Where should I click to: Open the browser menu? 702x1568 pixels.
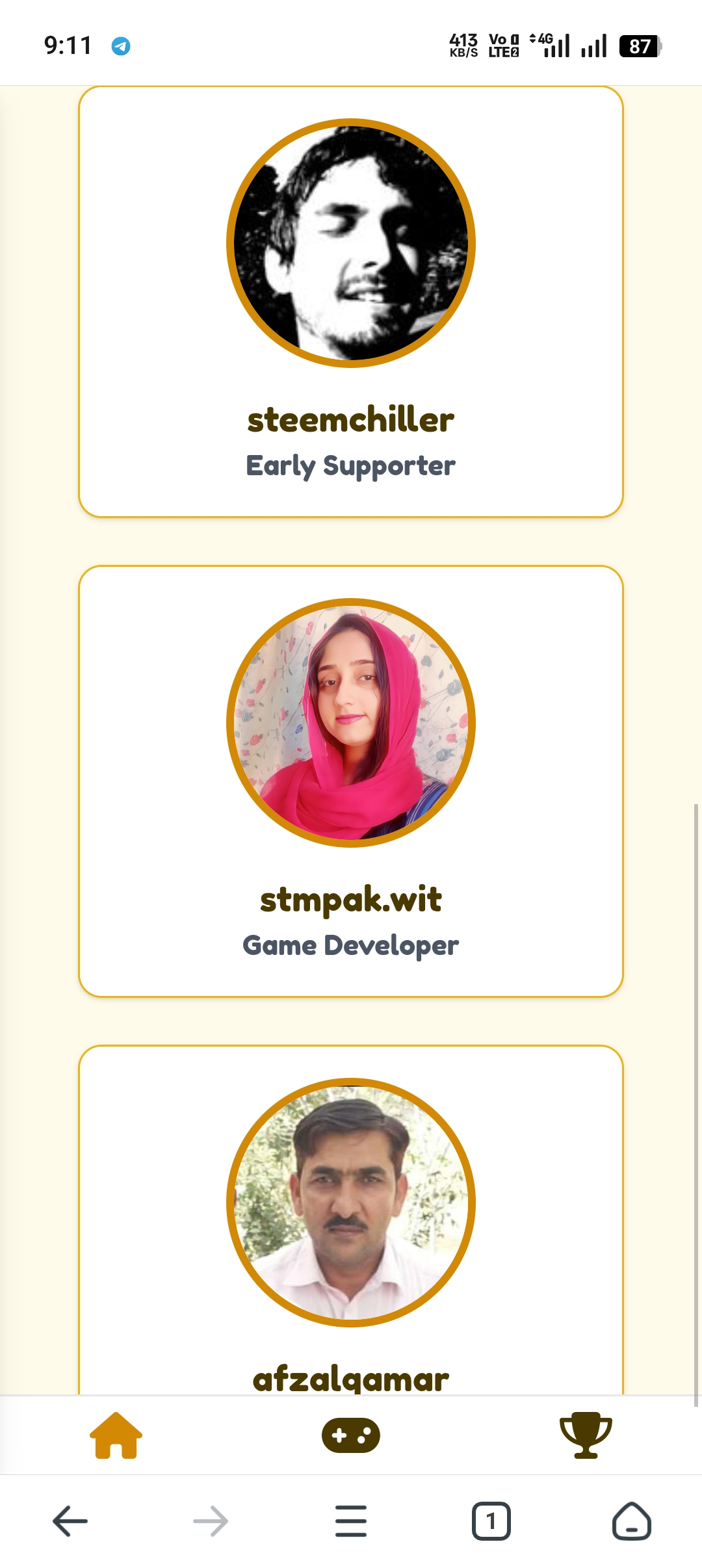pyautogui.click(x=351, y=1521)
